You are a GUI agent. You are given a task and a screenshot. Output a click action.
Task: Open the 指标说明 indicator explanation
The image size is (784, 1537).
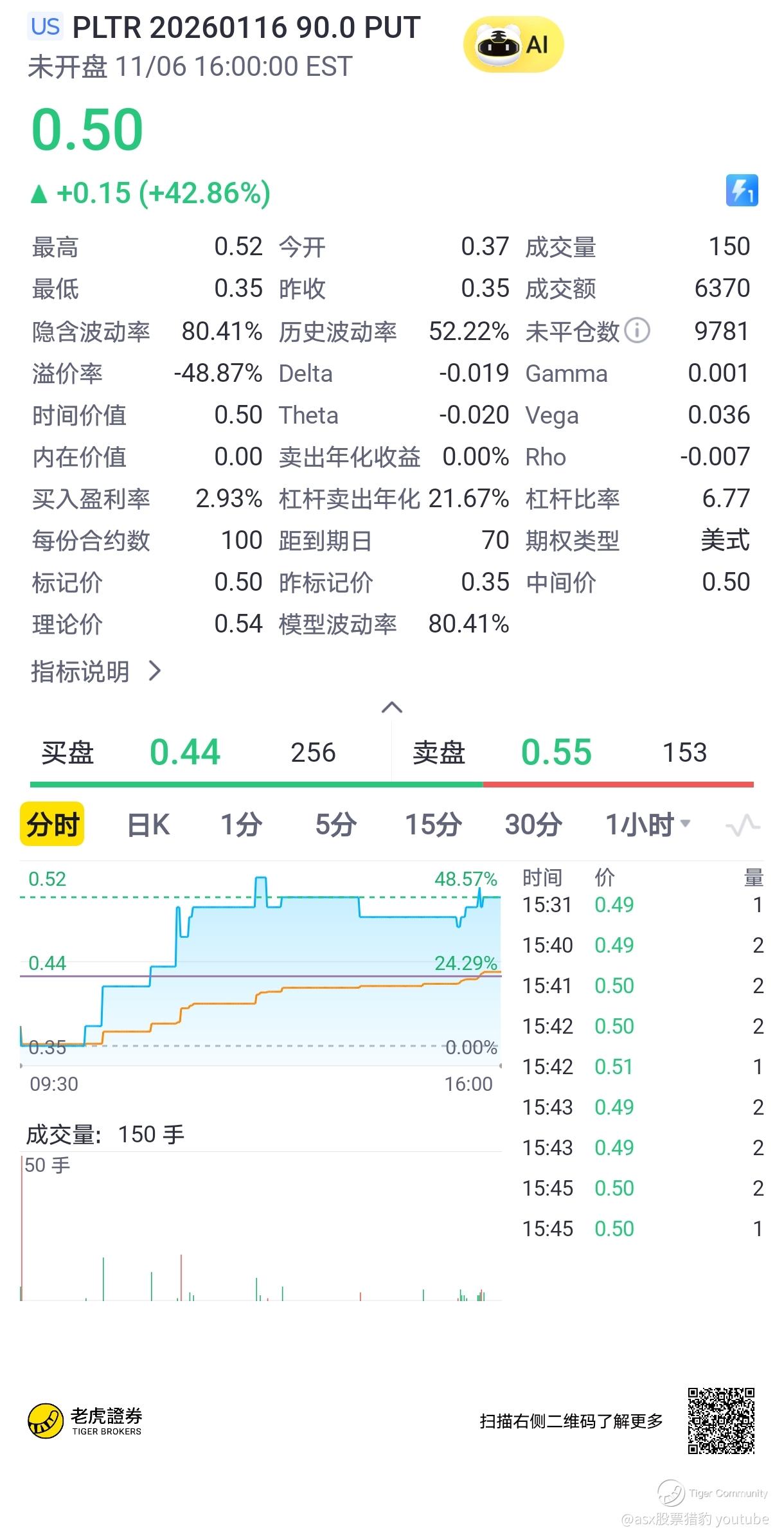(96, 672)
